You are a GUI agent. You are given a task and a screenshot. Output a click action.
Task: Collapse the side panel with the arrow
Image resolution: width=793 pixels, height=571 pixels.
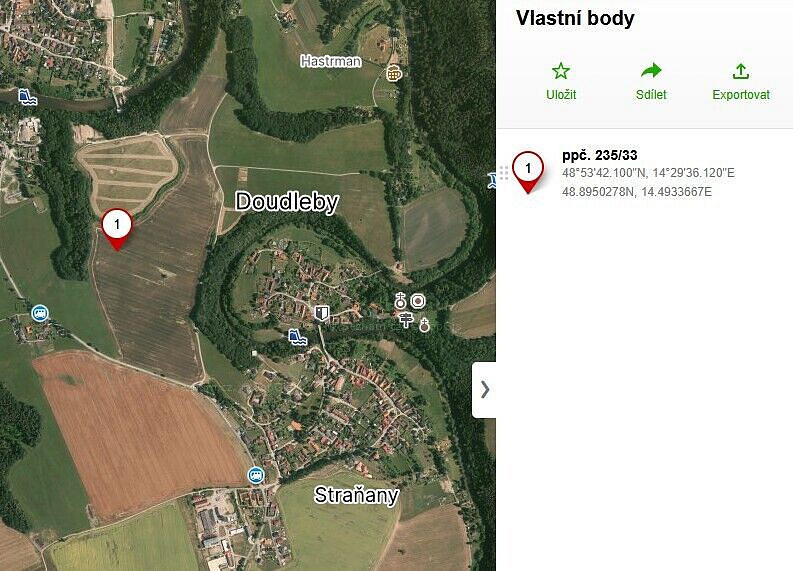click(x=485, y=389)
